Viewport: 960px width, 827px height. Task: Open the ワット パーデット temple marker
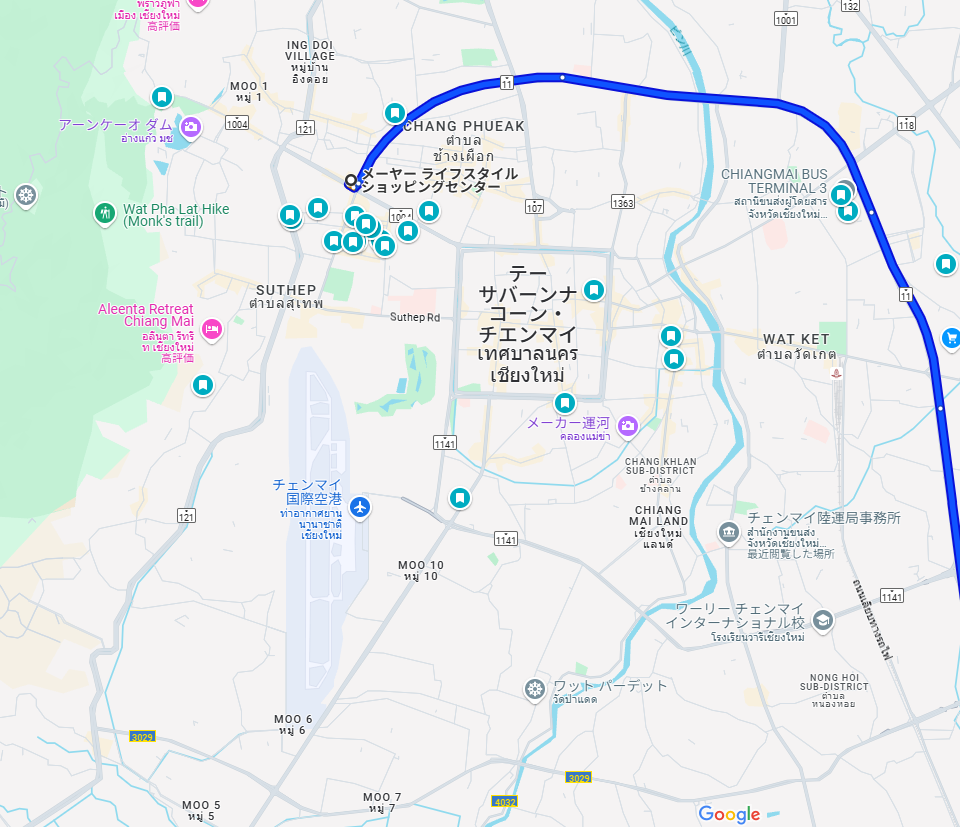point(535,689)
